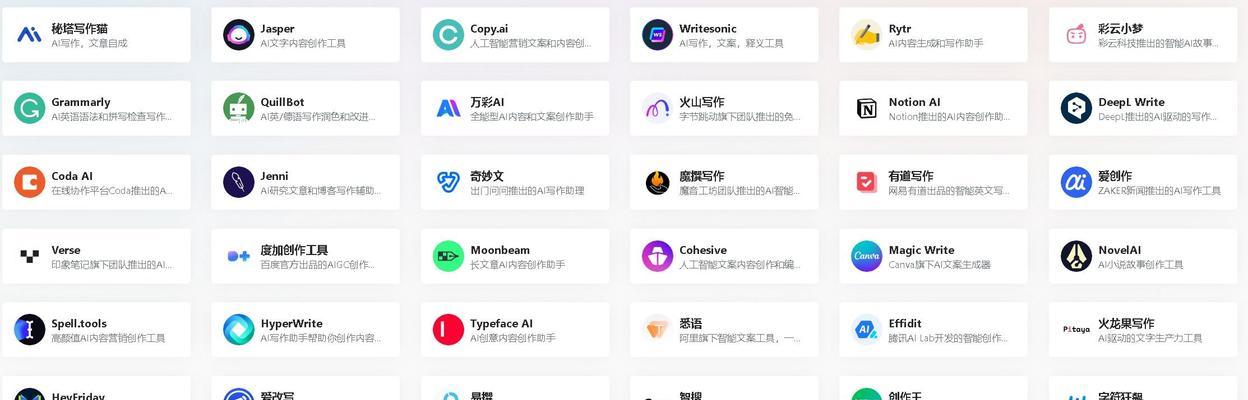
Task: Open 彩云小梦 card
Action: pos(1142,35)
